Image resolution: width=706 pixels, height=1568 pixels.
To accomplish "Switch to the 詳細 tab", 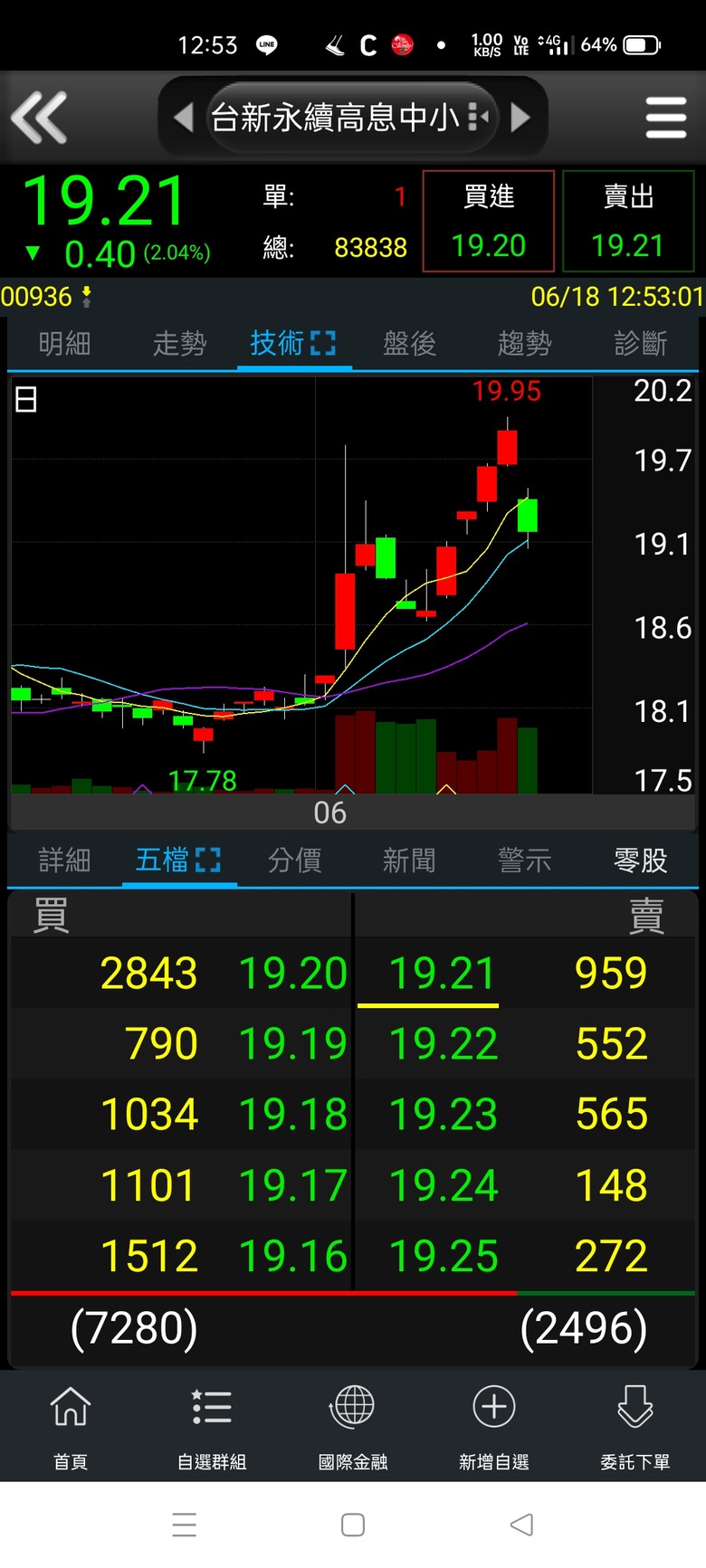I will coord(64,860).
